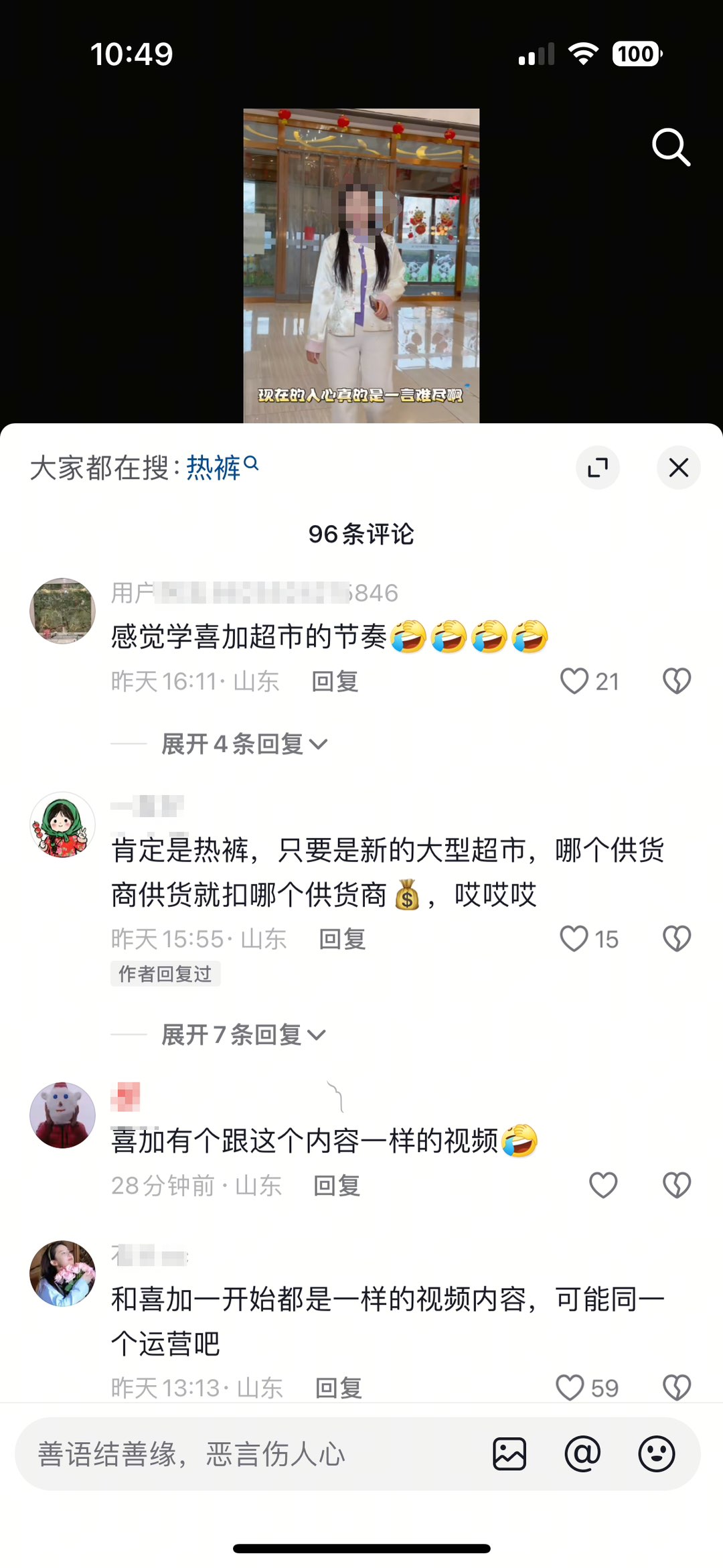This screenshot has height=1568, width=723.
Task: Like the comment 感觉学喜加超市的节奏
Action: click(x=574, y=681)
